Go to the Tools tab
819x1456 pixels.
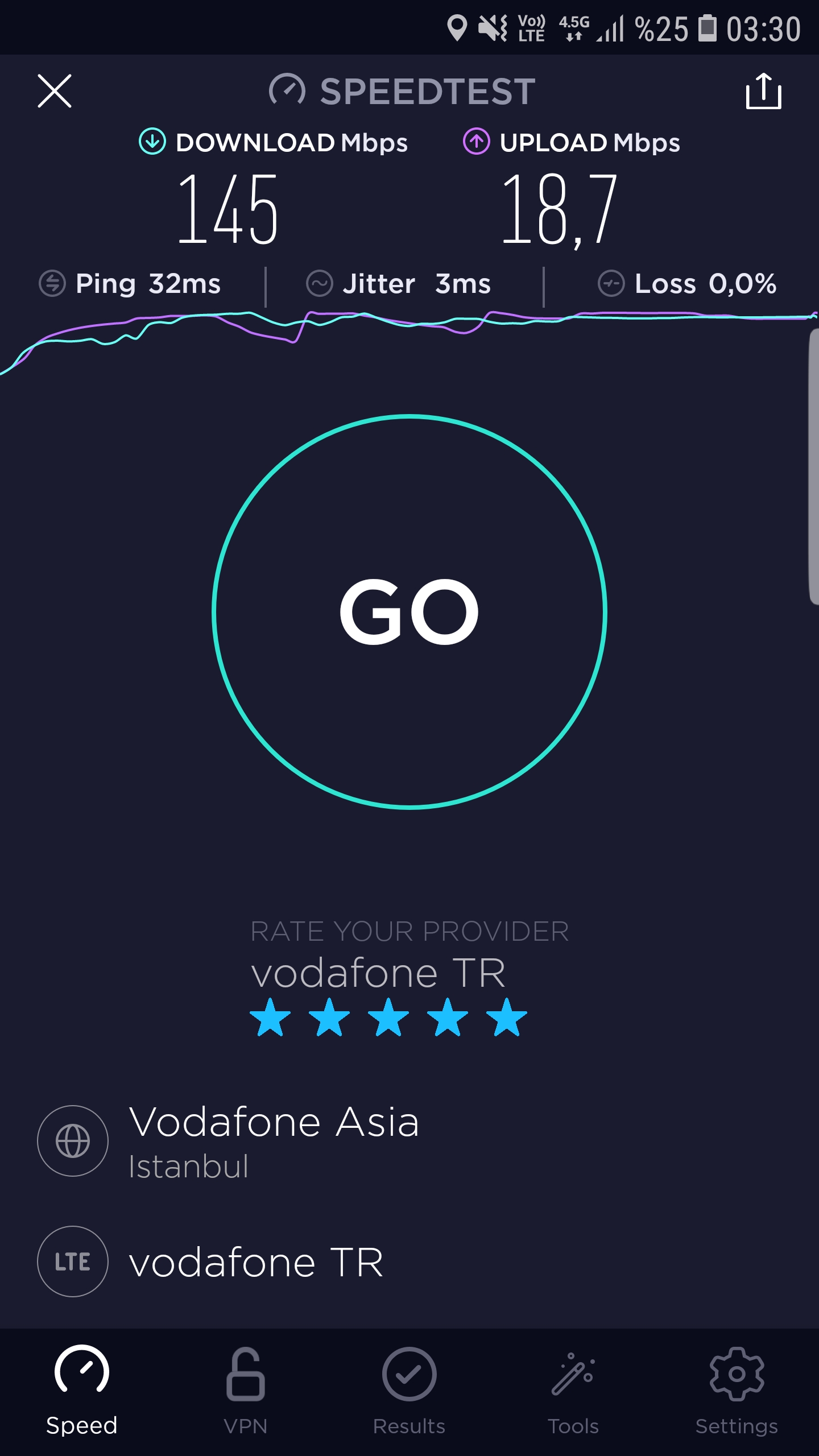click(573, 1391)
